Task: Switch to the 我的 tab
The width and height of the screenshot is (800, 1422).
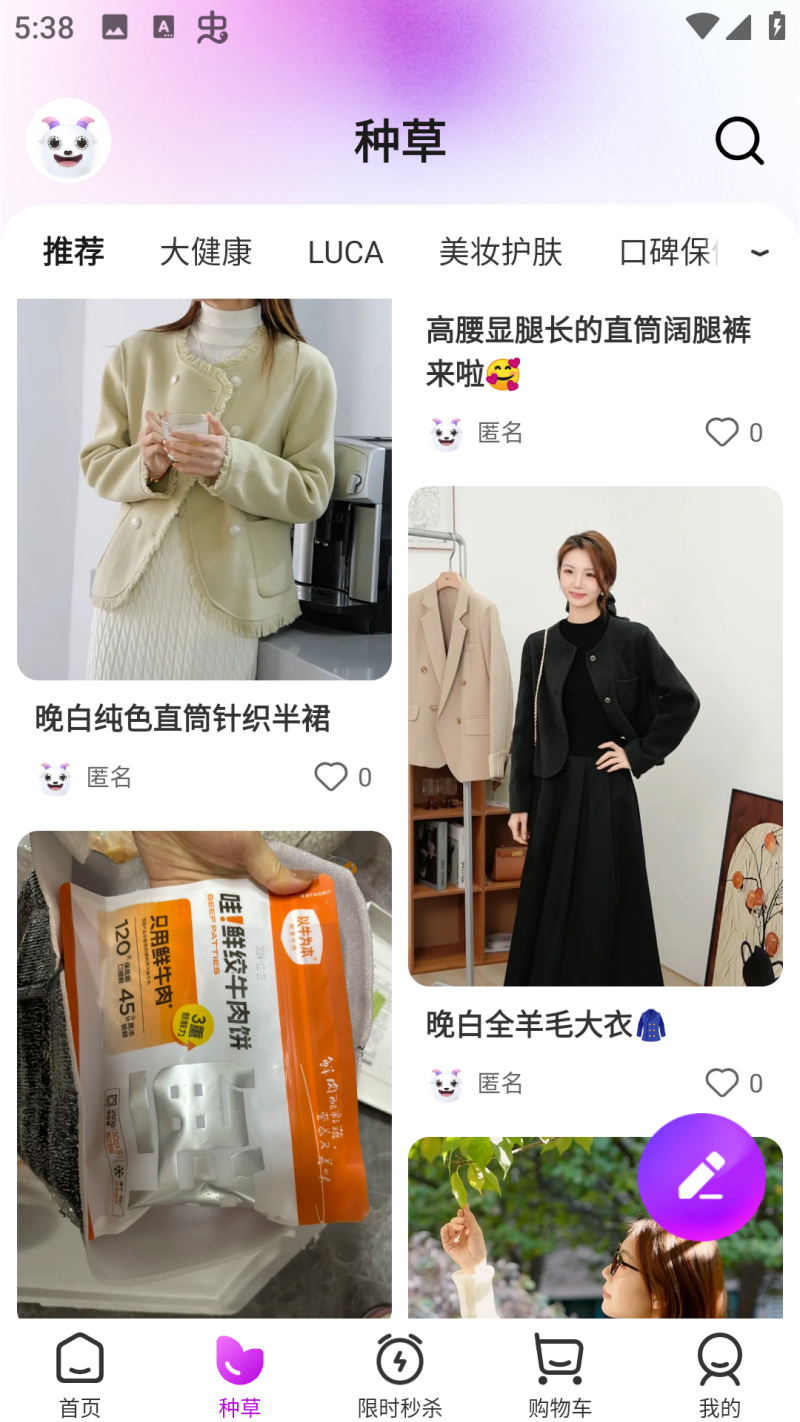Action: pyautogui.click(x=719, y=1375)
